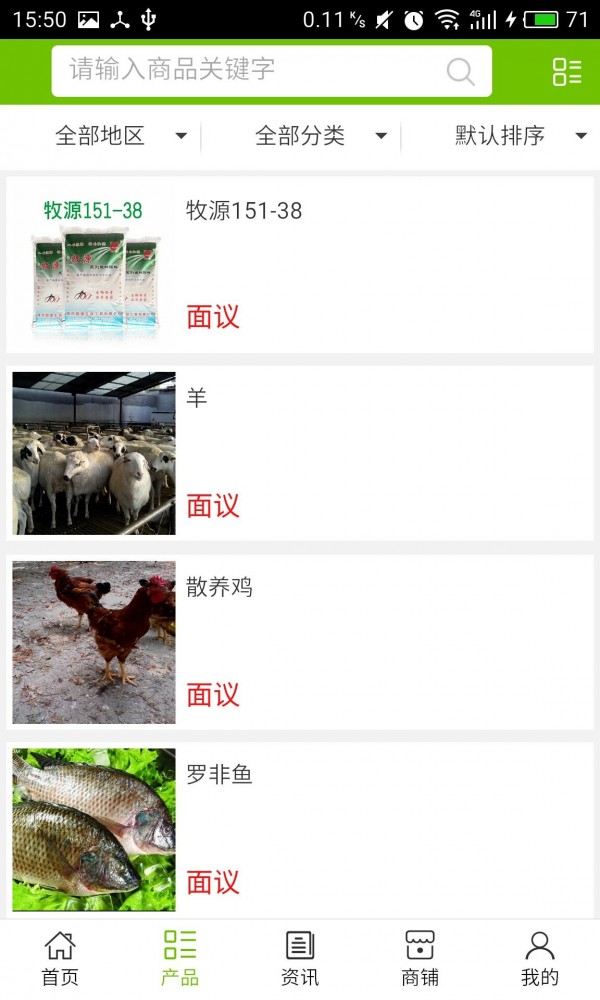Expand the 全部地区 region dropdown
Screen dimensions: 600x1000
point(120,136)
